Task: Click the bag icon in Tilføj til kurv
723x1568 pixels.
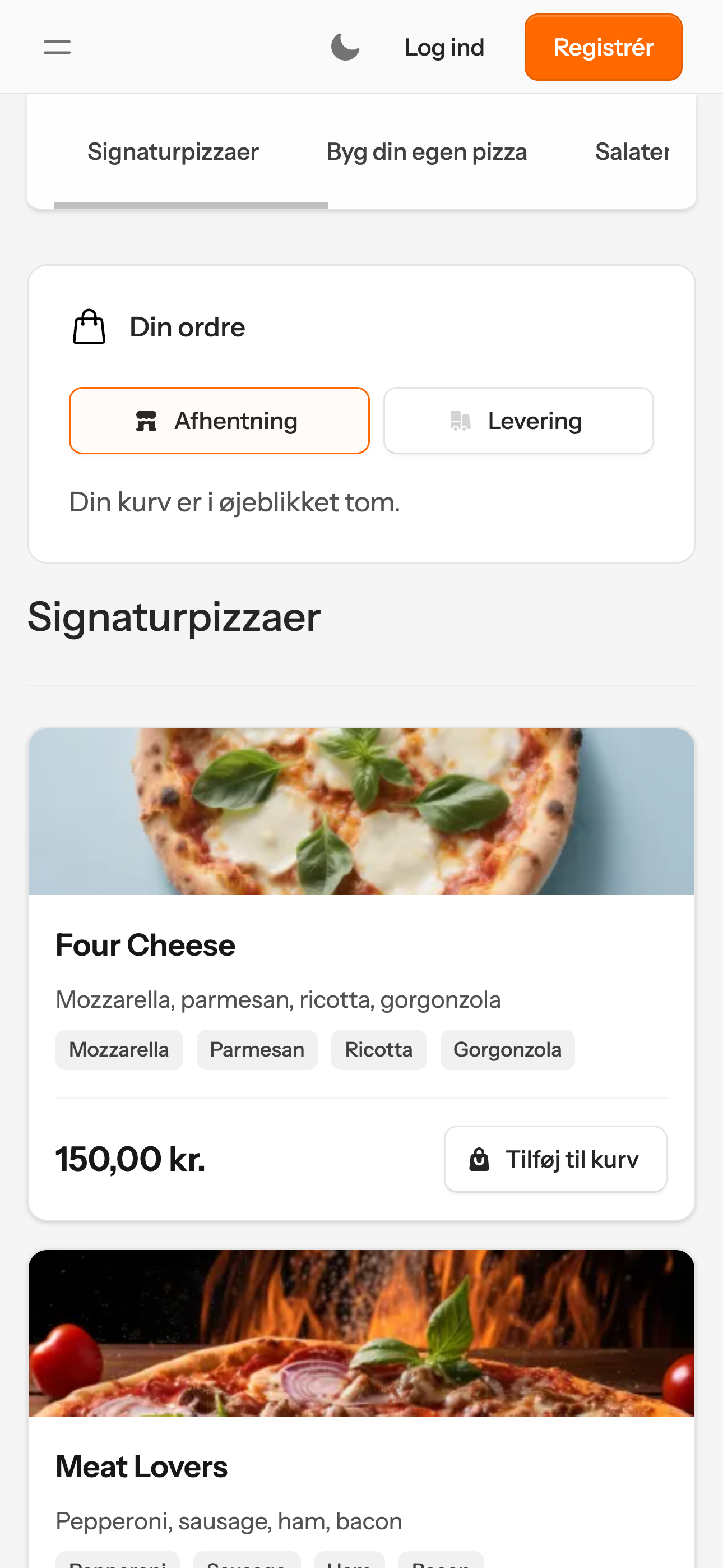Action: (479, 1159)
